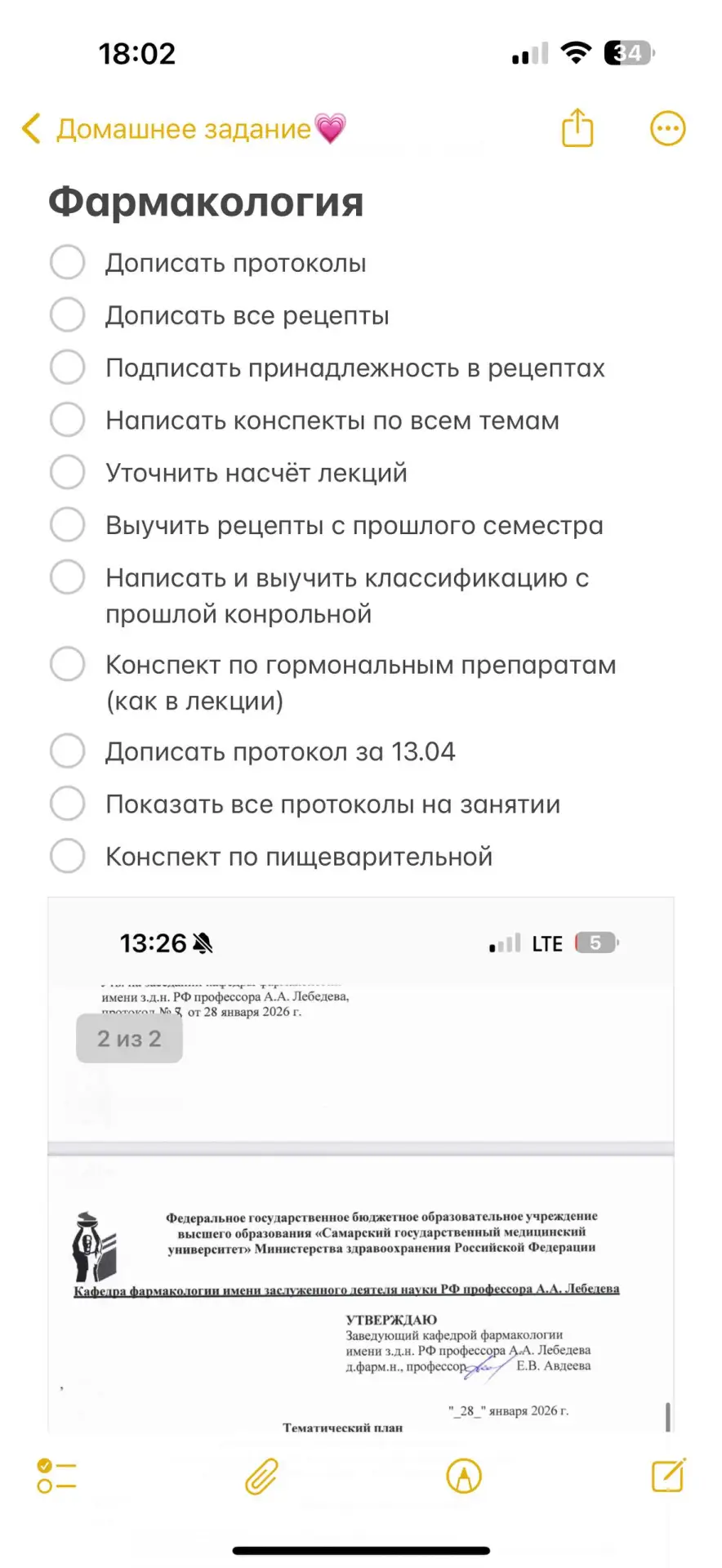Tick Показать все протоколы на занятии
Image resolution: width=722 pixels, height=1568 pixels.
click(68, 804)
